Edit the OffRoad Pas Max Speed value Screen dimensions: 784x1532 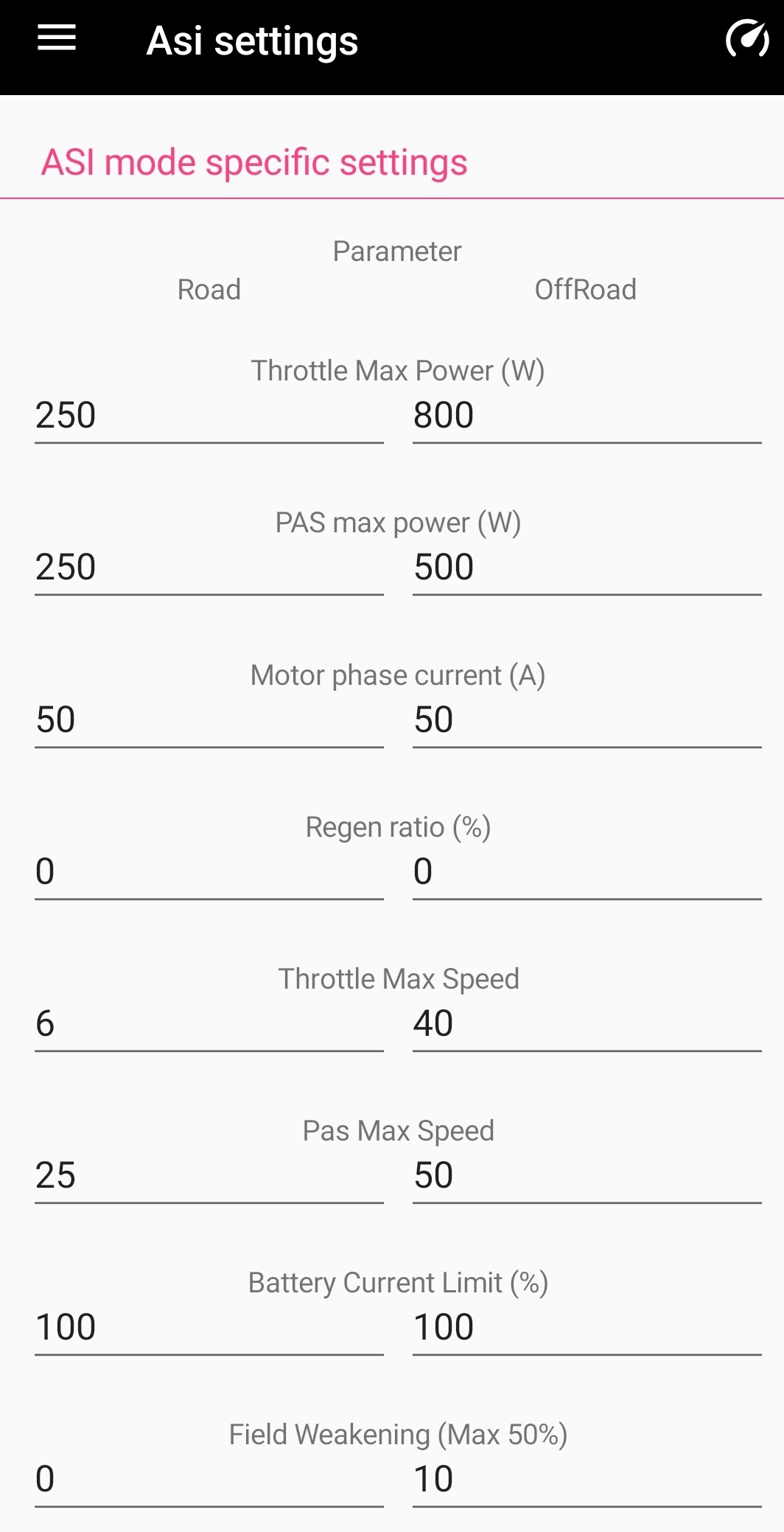click(x=587, y=1176)
